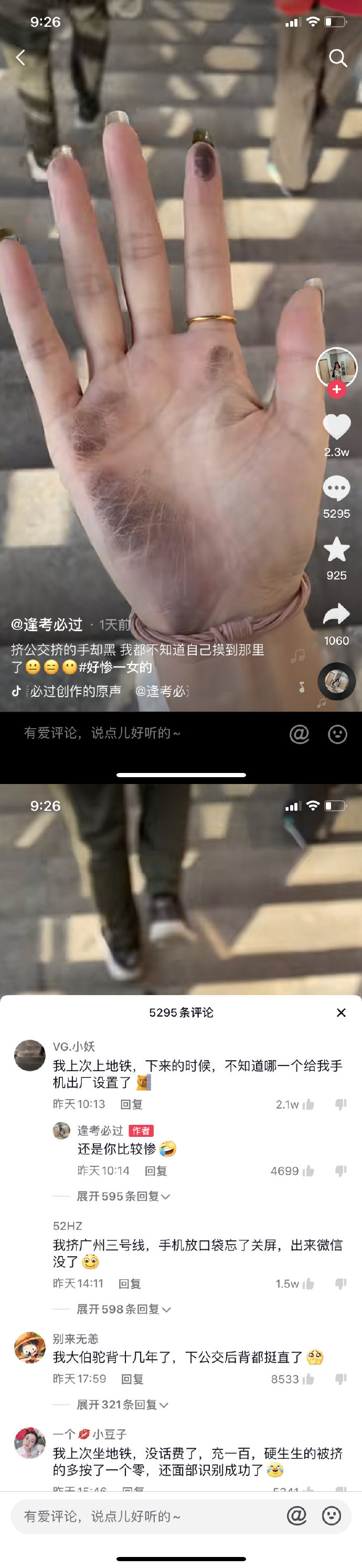Screen dimensions: 362x1568
Task: Expand 321 replies under 别来无恙's comment
Action: coord(122,1404)
